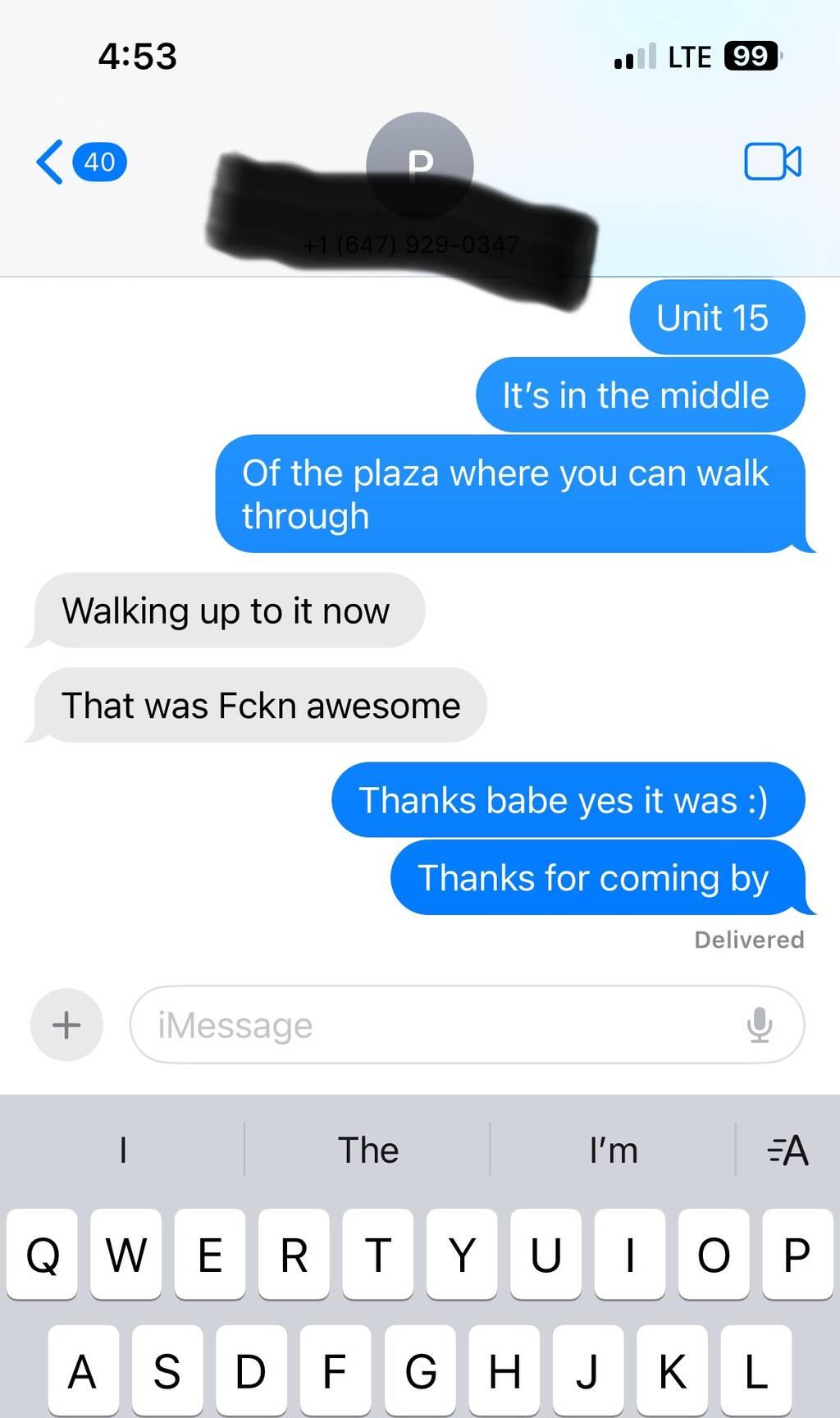Insert the suggested word "The"
Screen dimensions: 840x1418
(x=367, y=1150)
